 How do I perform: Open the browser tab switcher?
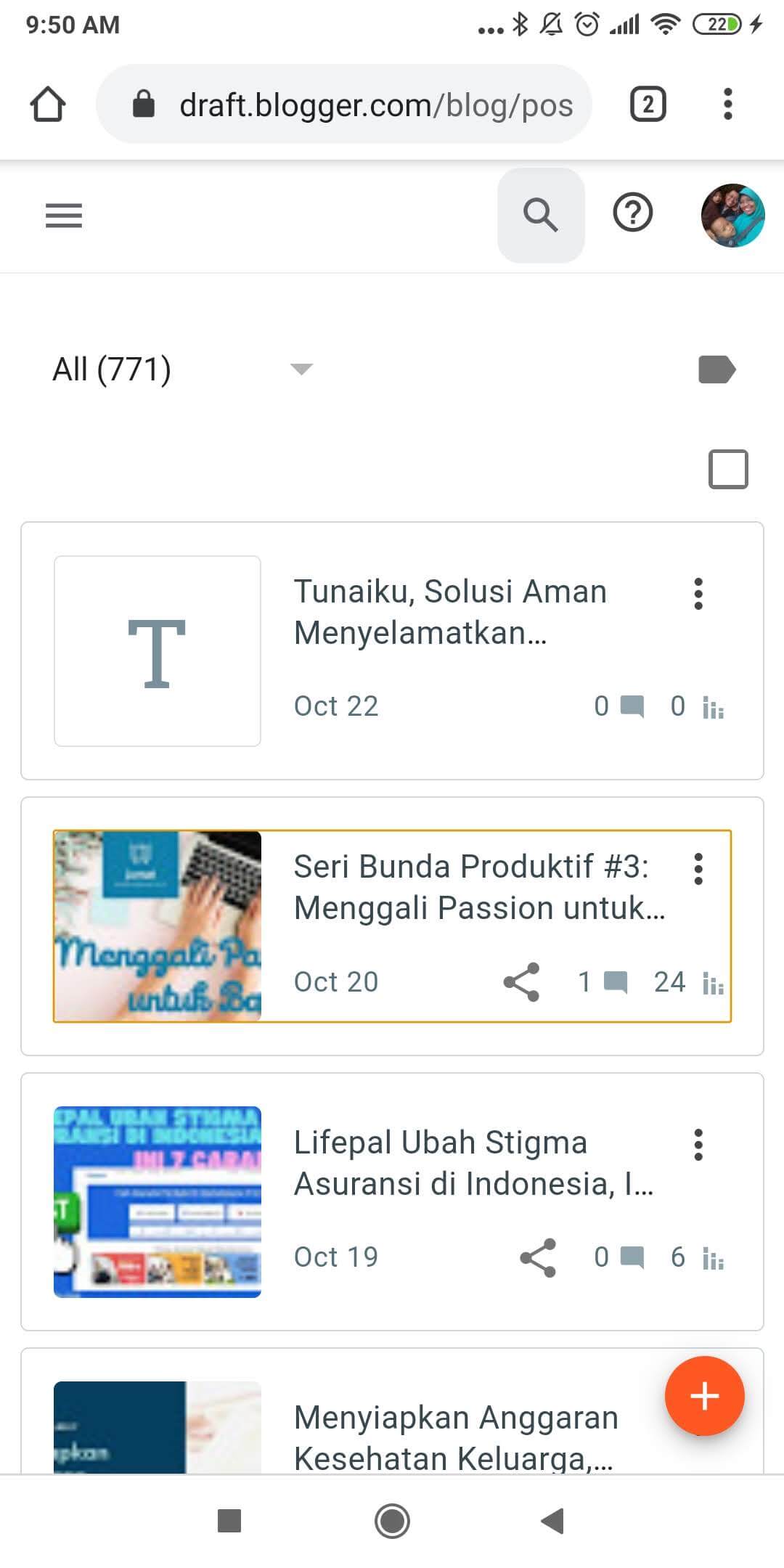tap(648, 105)
